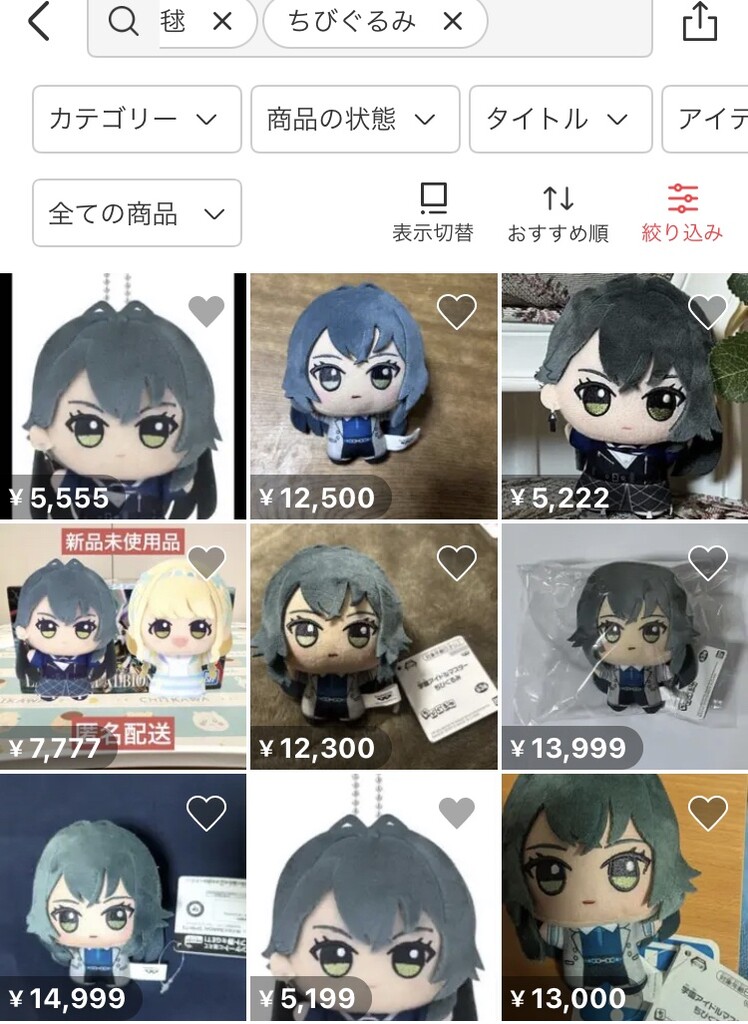Open the 商品の状態 filter dropdown

pyautogui.click(x=355, y=119)
